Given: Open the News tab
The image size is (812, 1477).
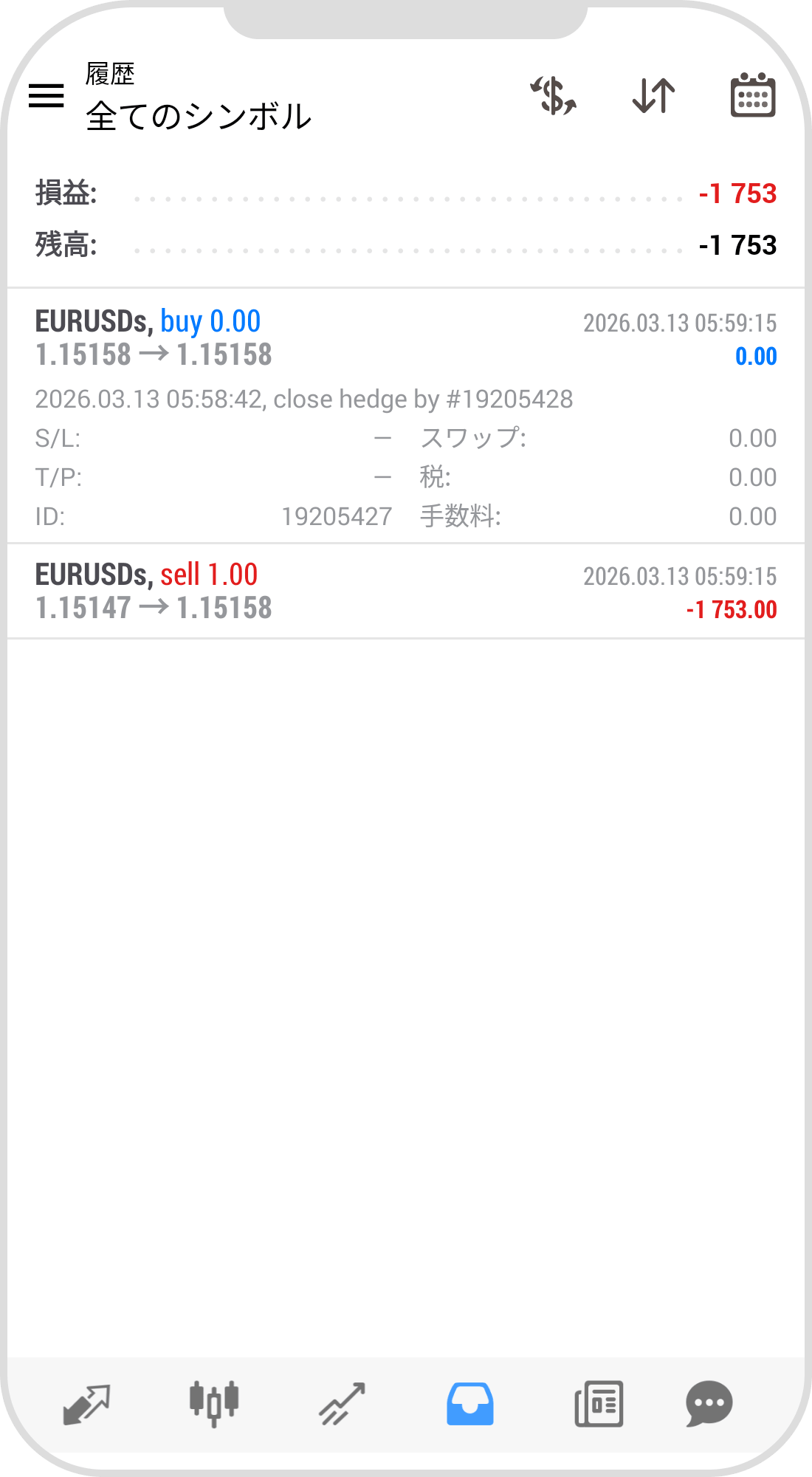Looking at the screenshot, I should 599,1404.
